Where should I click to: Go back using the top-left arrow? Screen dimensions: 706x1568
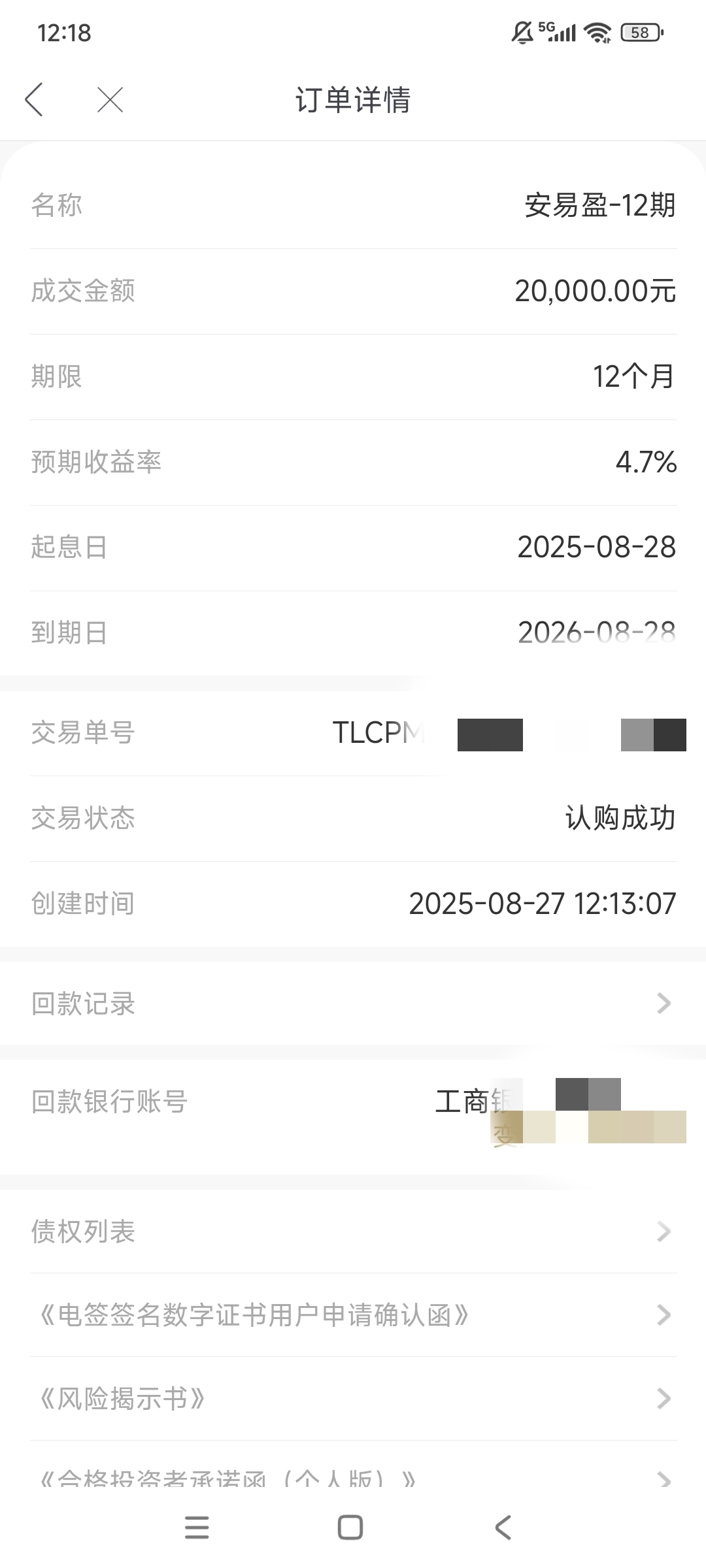click(x=34, y=100)
